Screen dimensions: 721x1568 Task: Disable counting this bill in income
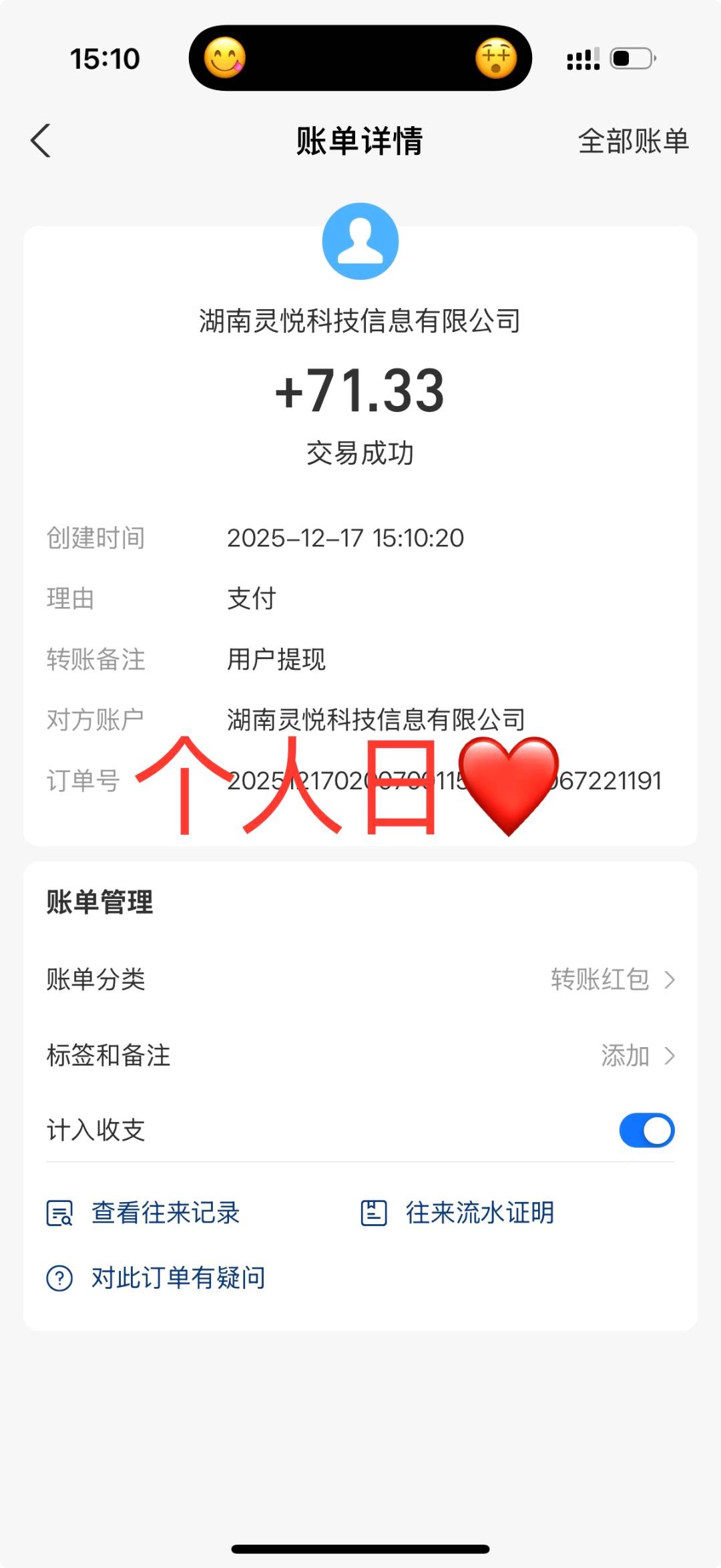[x=645, y=1130]
